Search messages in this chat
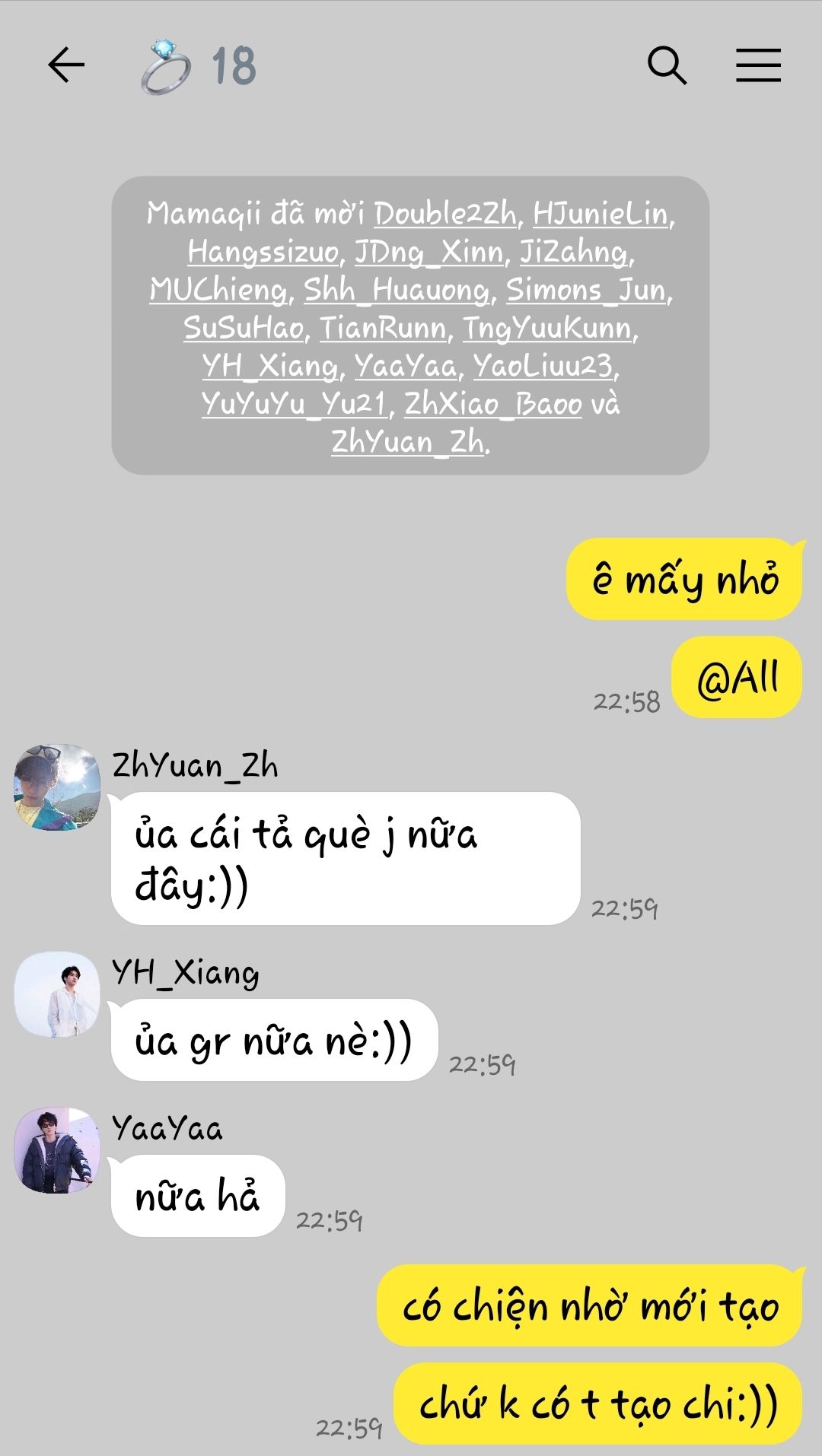The height and width of the screenshot is (1456, 822). [x=667, y=65]
